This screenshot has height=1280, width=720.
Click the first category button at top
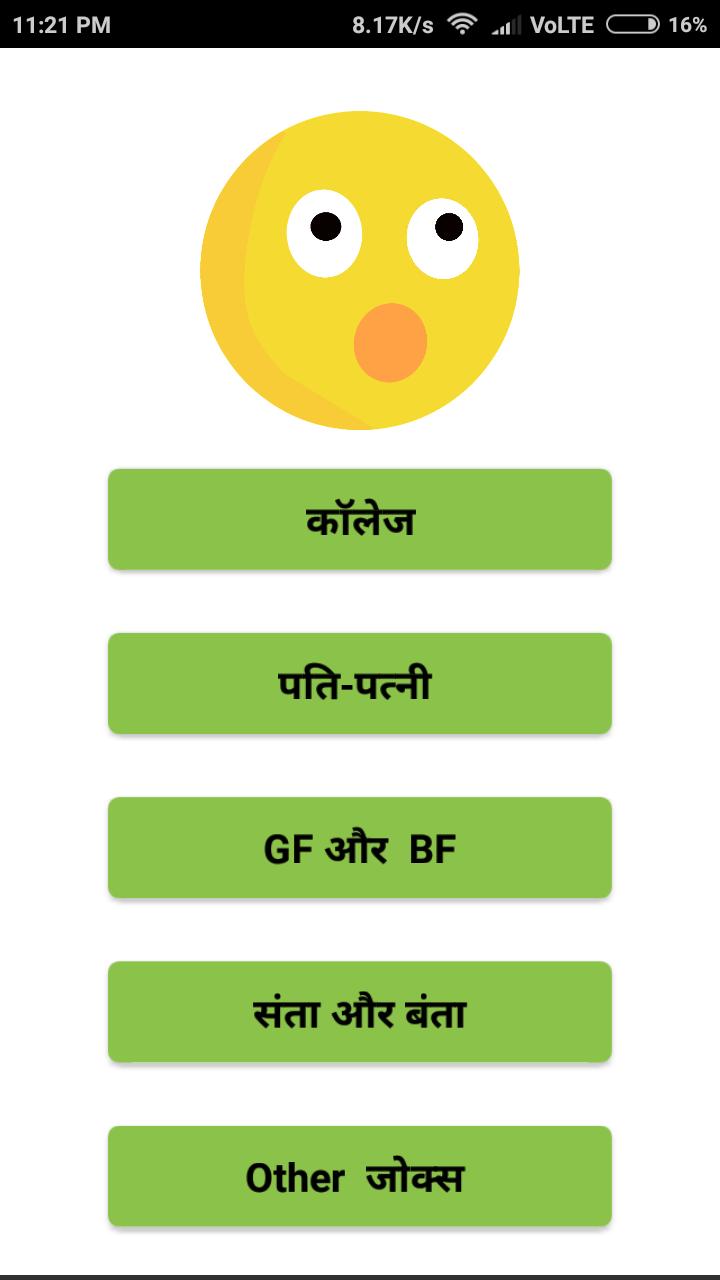point(359,519)
